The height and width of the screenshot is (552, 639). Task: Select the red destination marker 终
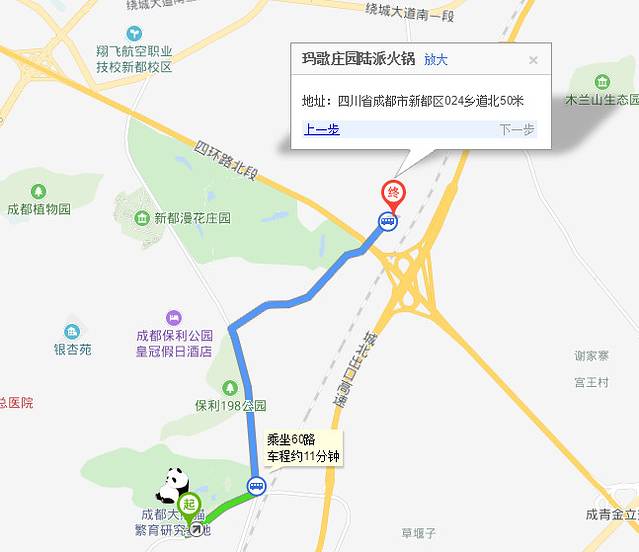tap(392, 192)
